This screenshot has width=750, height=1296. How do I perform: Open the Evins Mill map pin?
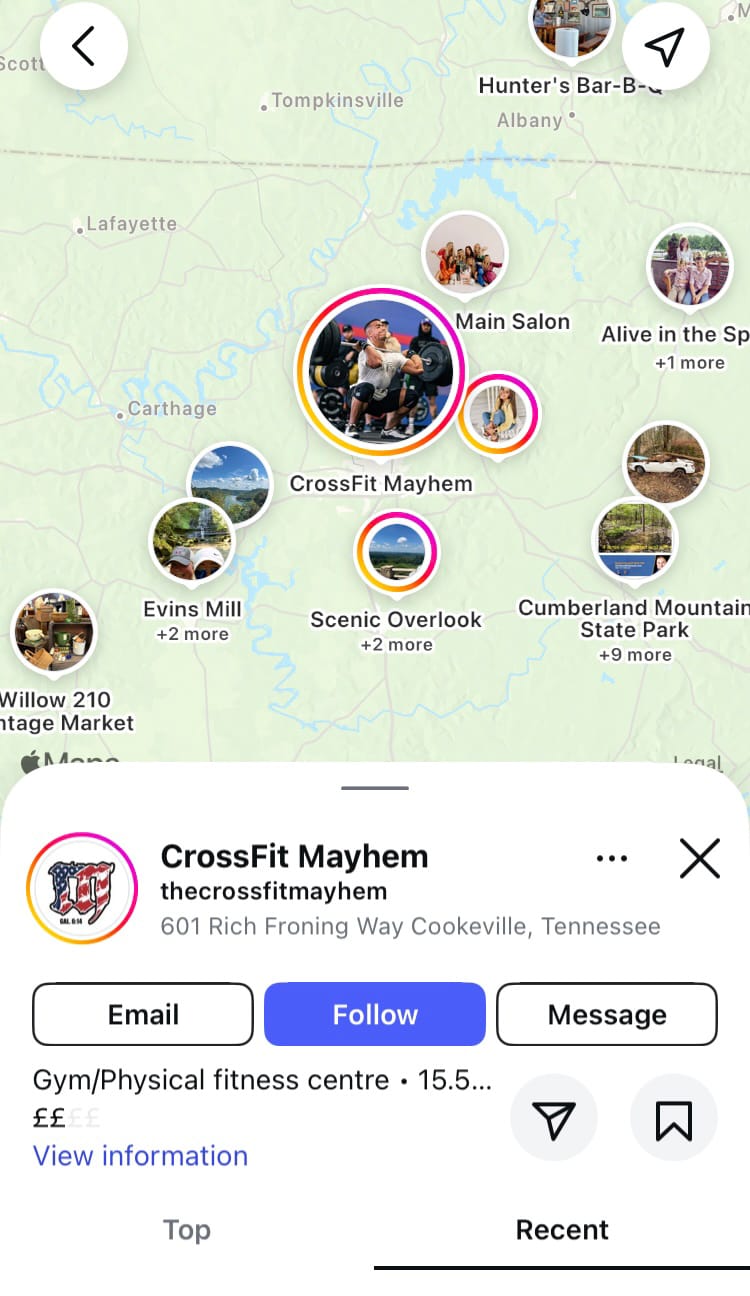coord(192,541)
